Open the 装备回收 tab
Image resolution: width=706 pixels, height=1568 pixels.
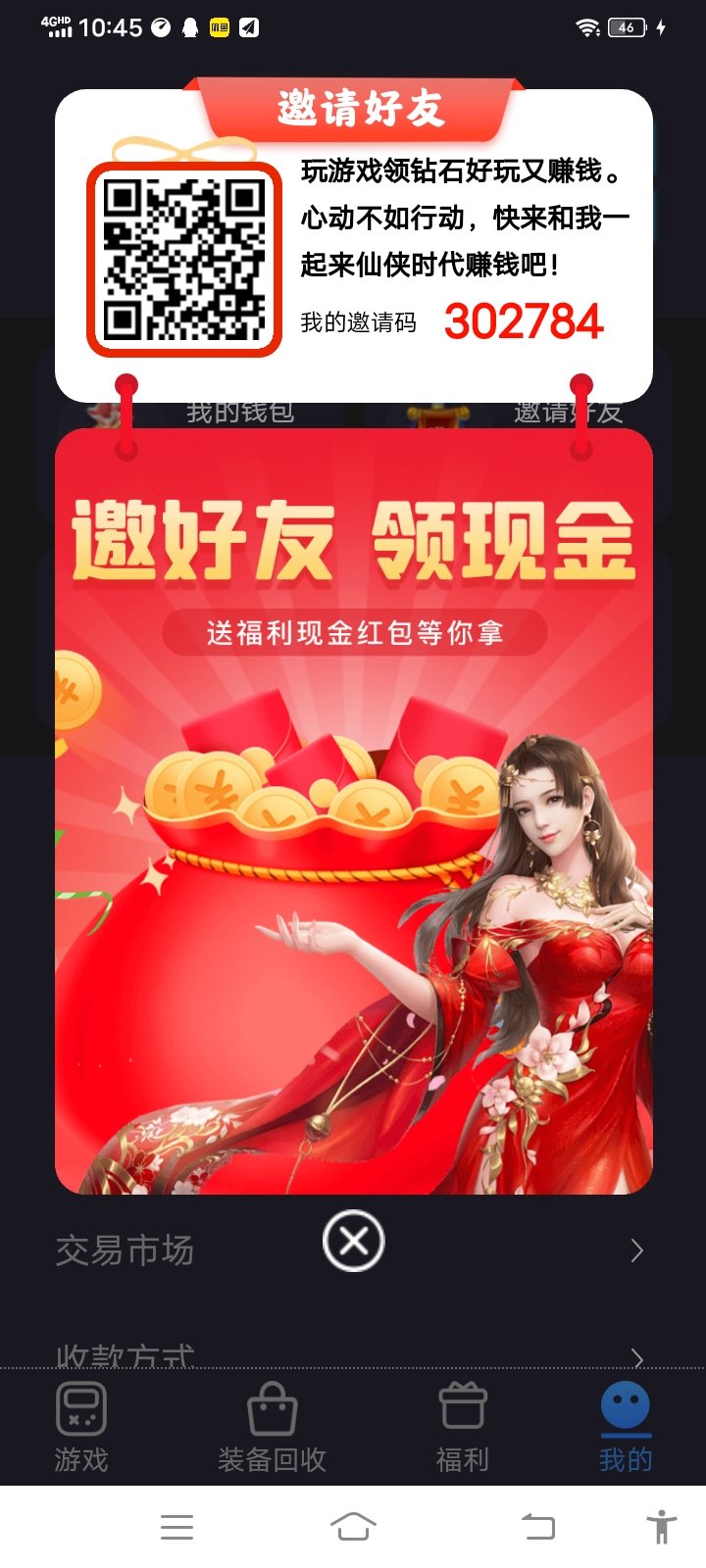pyautogui.click(x=272, y=1427)
